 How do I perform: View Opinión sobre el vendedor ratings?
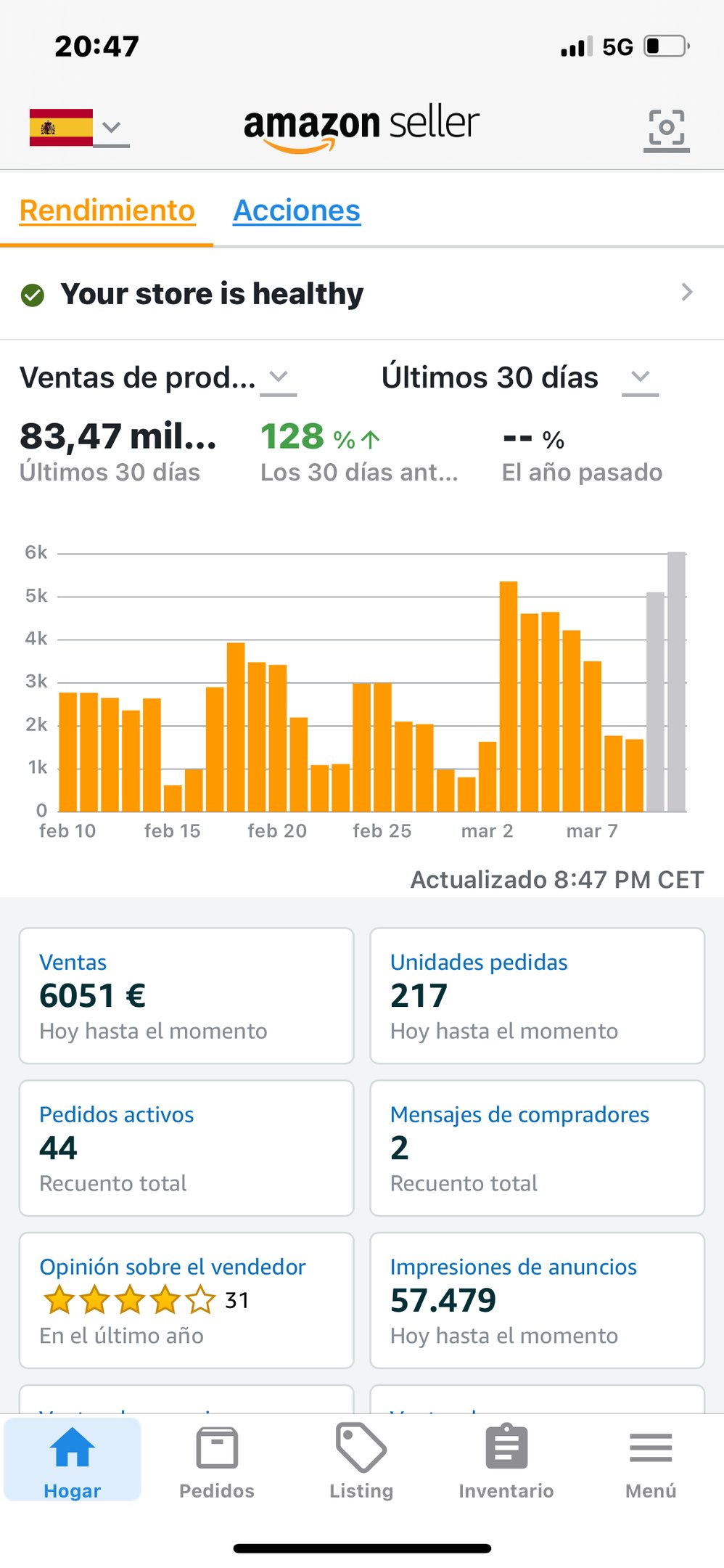[x=186, y=1300]
